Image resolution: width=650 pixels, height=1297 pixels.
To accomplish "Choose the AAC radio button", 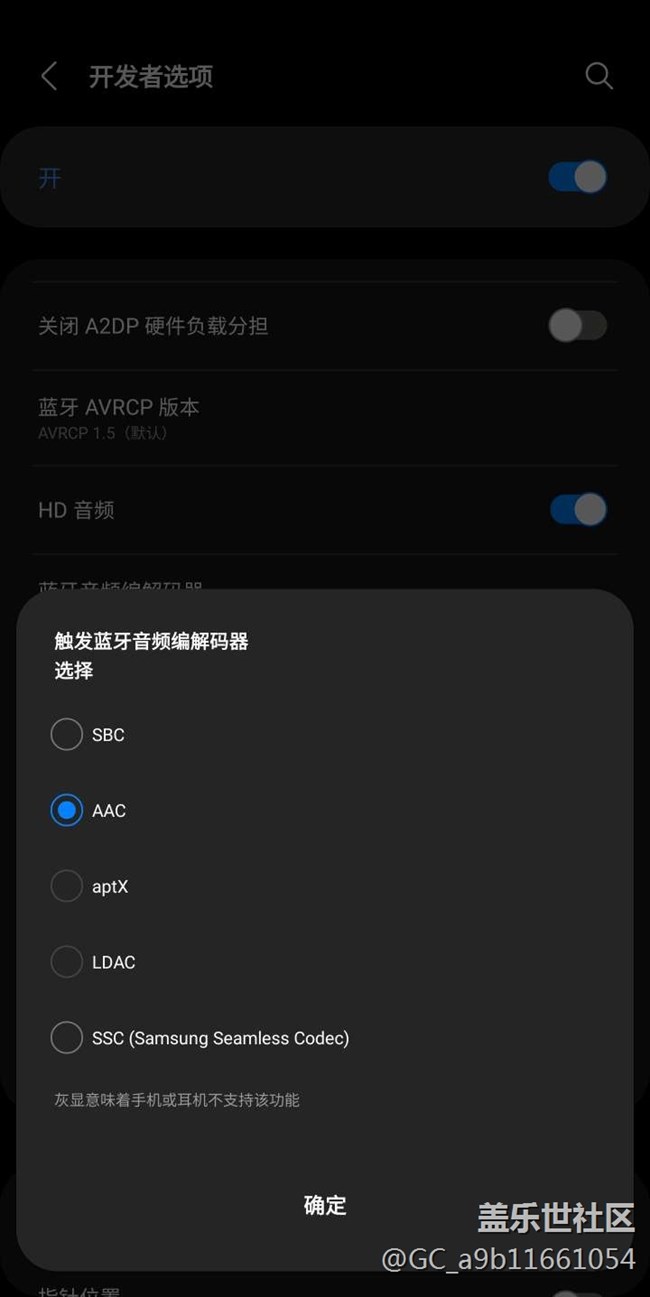I will coord(67,811).
